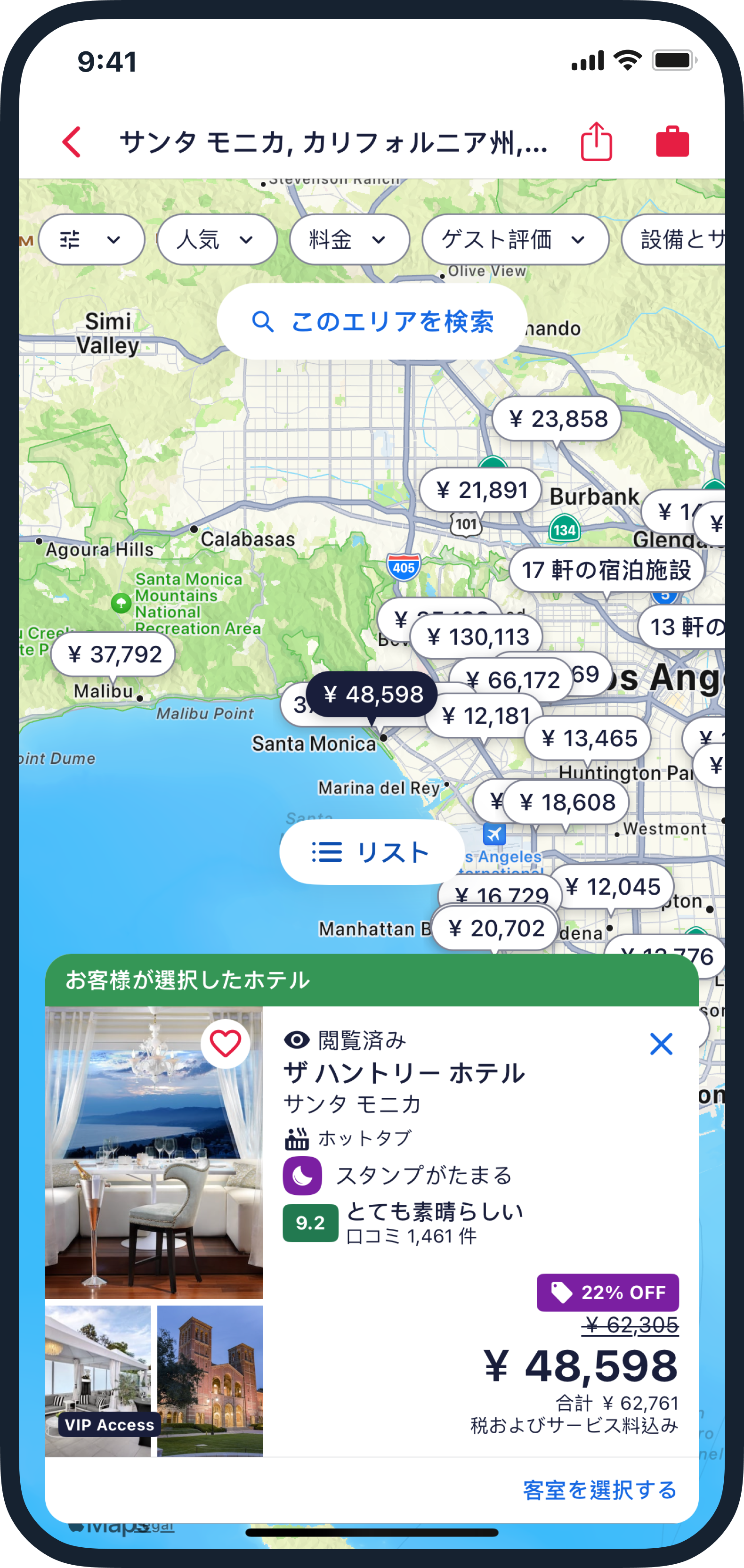This screenshot has height=1568, width=744.
Task: Select the ¥ 21,891 map pin
Action: 481,490
